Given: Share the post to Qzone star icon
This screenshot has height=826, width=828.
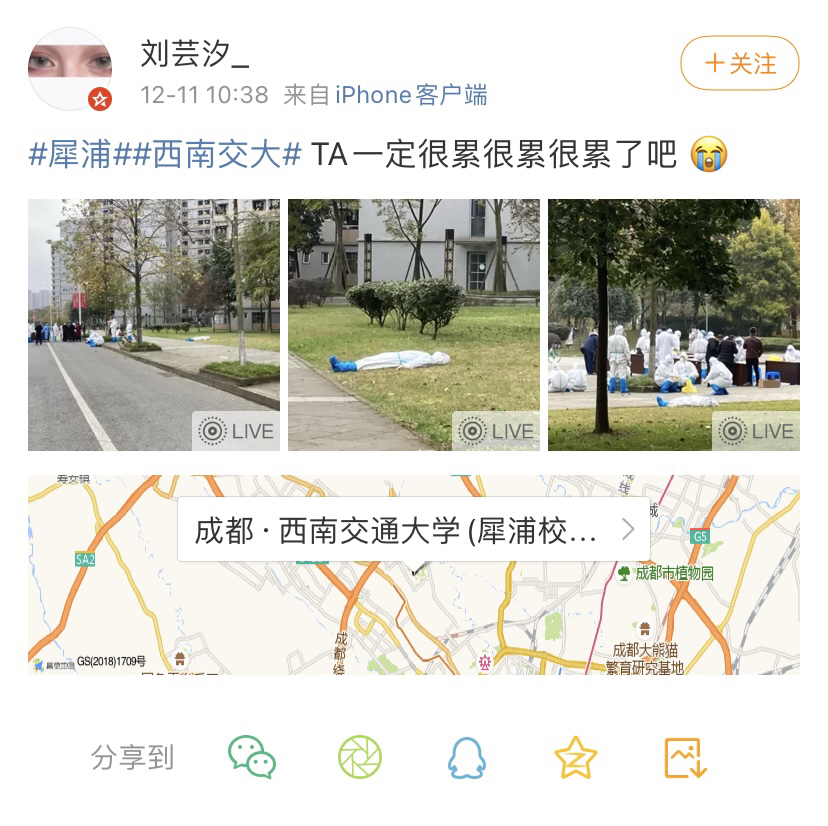Looking at the screenshot, I should pyautogui.click(x=575, y=757).
